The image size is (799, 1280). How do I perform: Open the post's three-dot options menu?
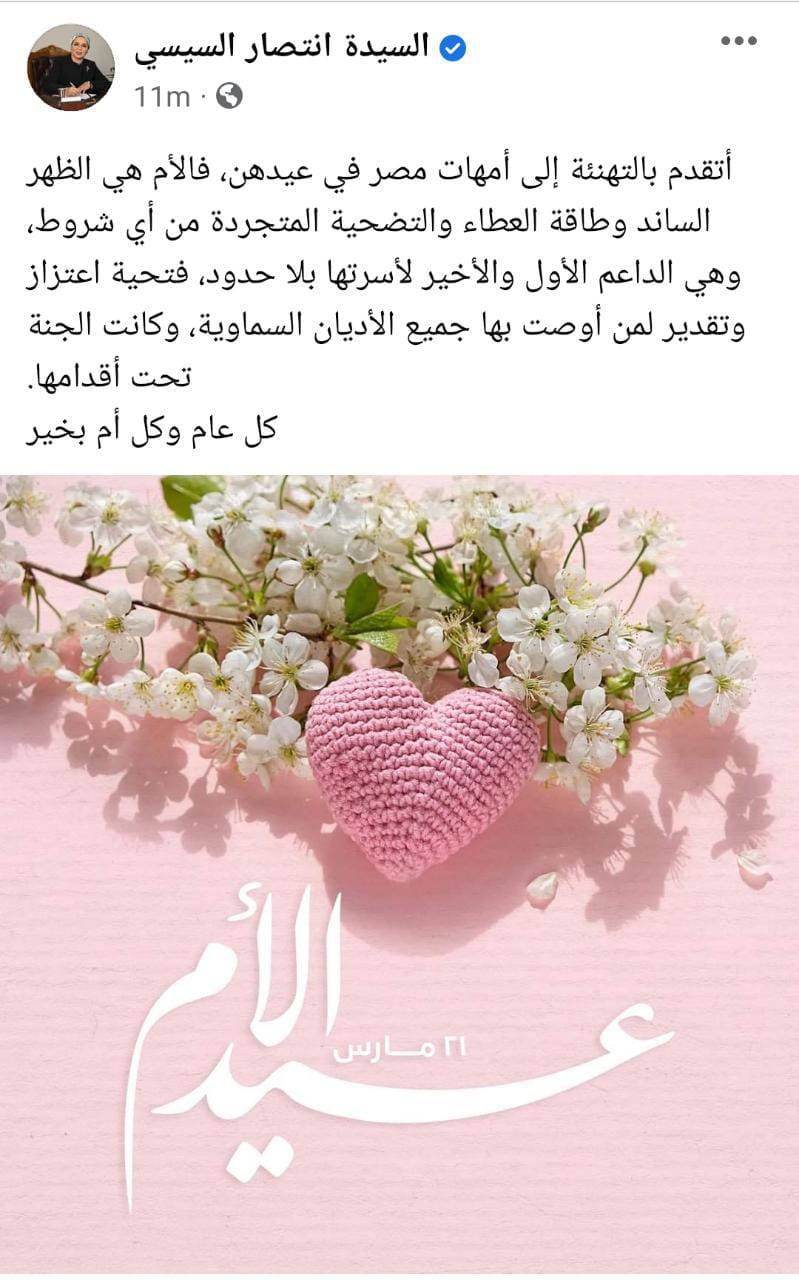click(x=739, y=41)
